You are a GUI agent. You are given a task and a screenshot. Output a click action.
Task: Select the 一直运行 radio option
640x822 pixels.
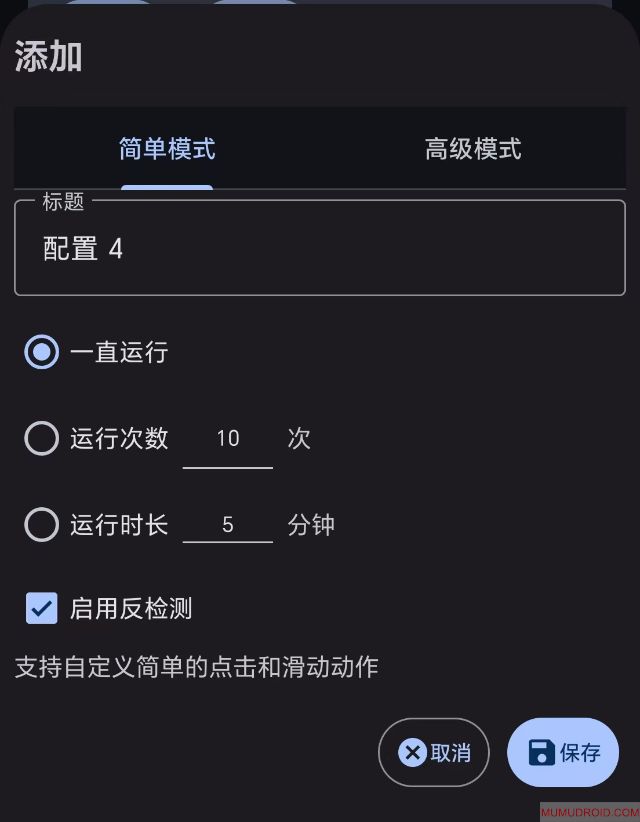click(41, 352)
